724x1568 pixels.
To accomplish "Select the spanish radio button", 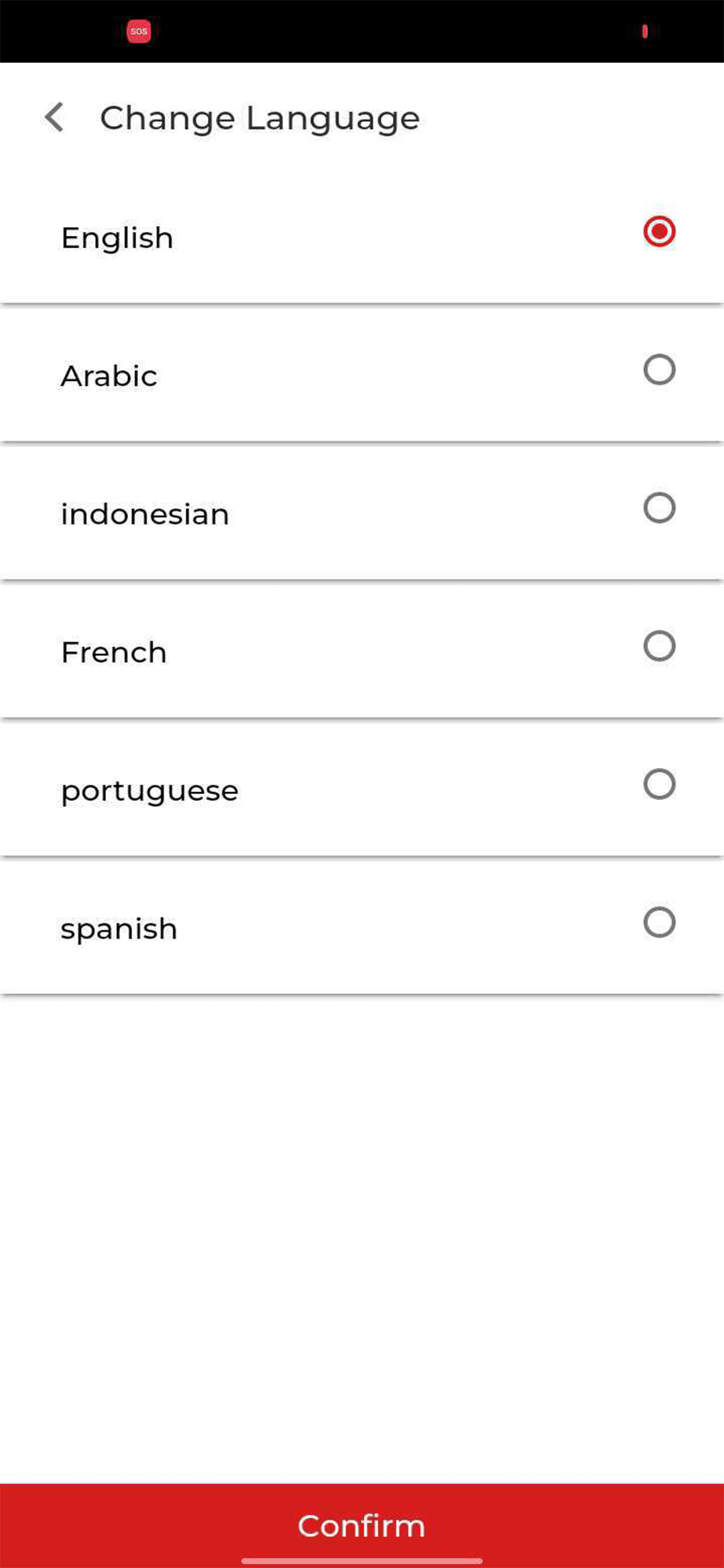I will 659,922.
